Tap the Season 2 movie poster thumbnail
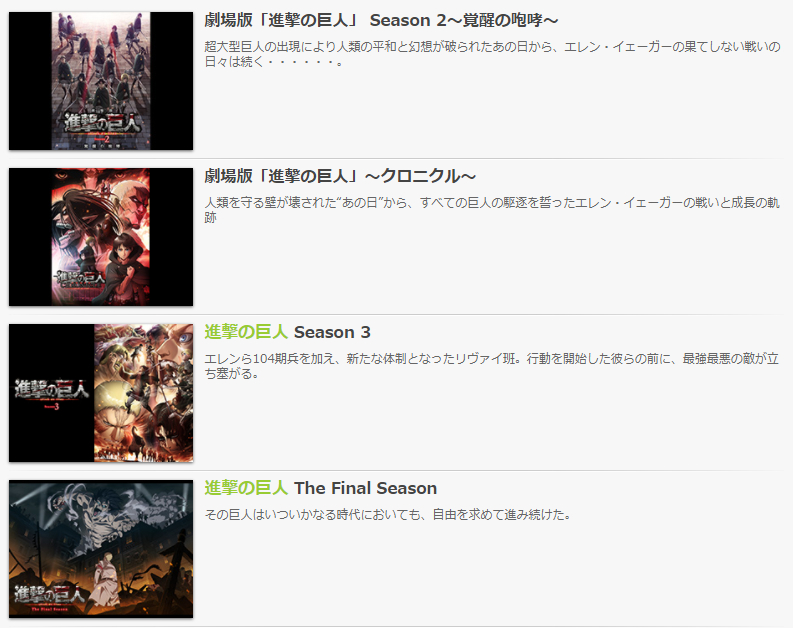793x628 pixels. (x=101, y=81)
